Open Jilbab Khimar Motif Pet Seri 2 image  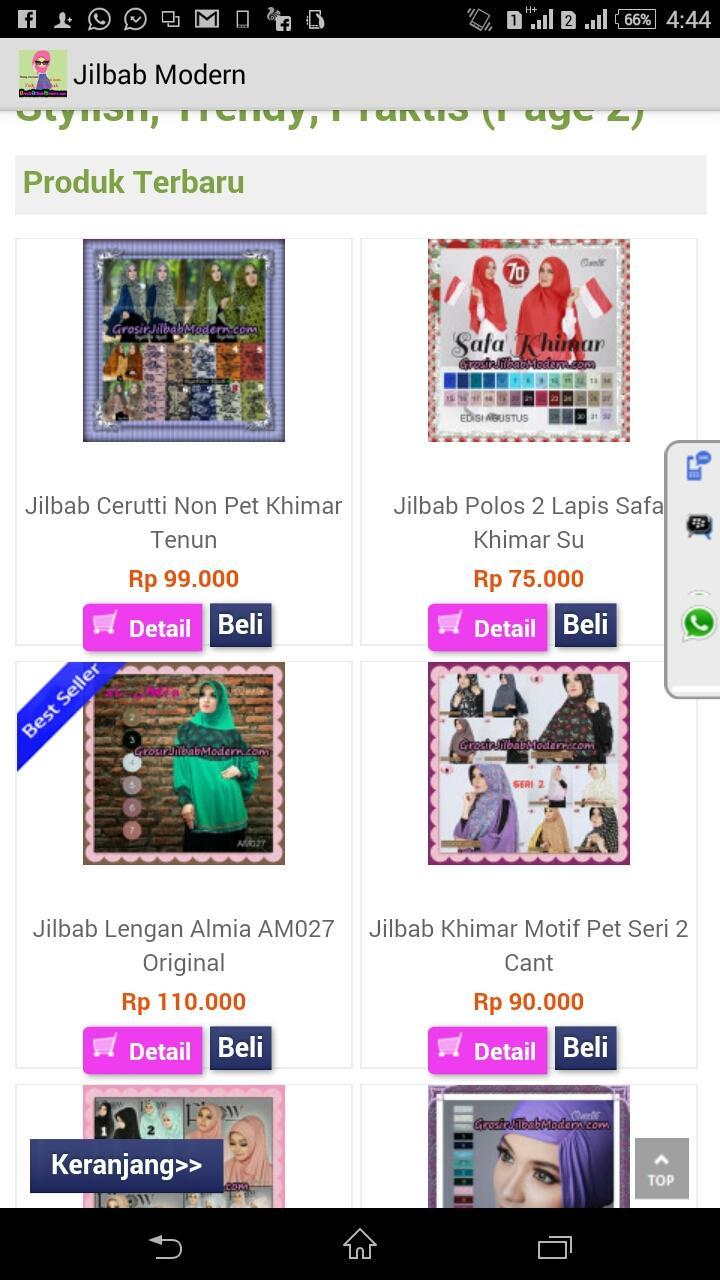pos(529,763)
